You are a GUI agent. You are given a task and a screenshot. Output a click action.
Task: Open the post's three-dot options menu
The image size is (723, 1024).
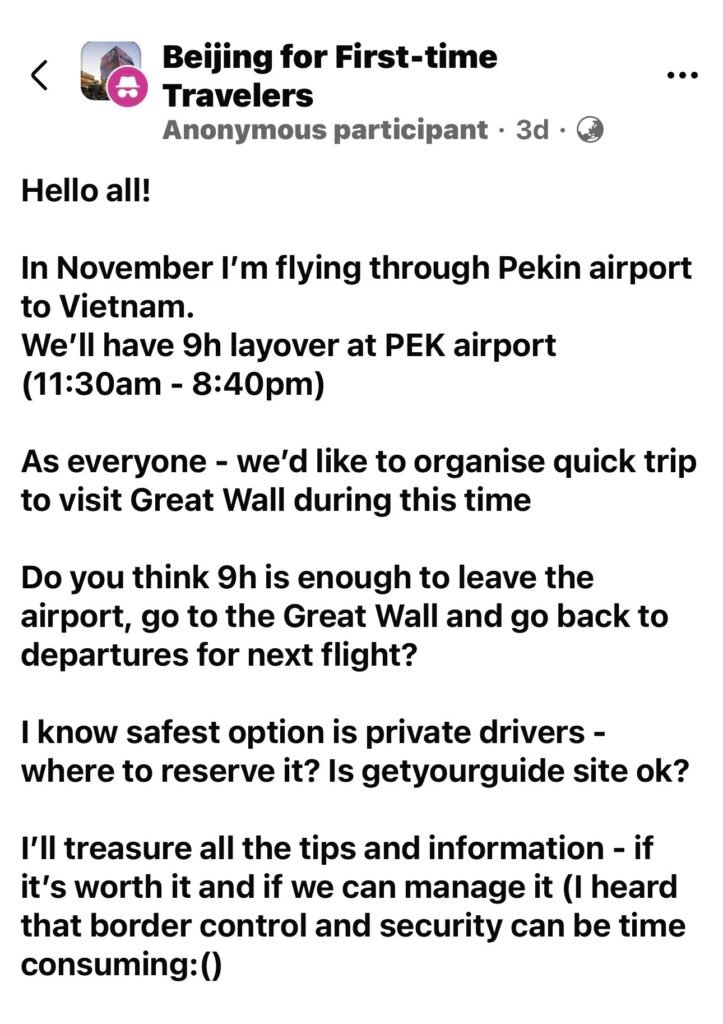point(683,76)
